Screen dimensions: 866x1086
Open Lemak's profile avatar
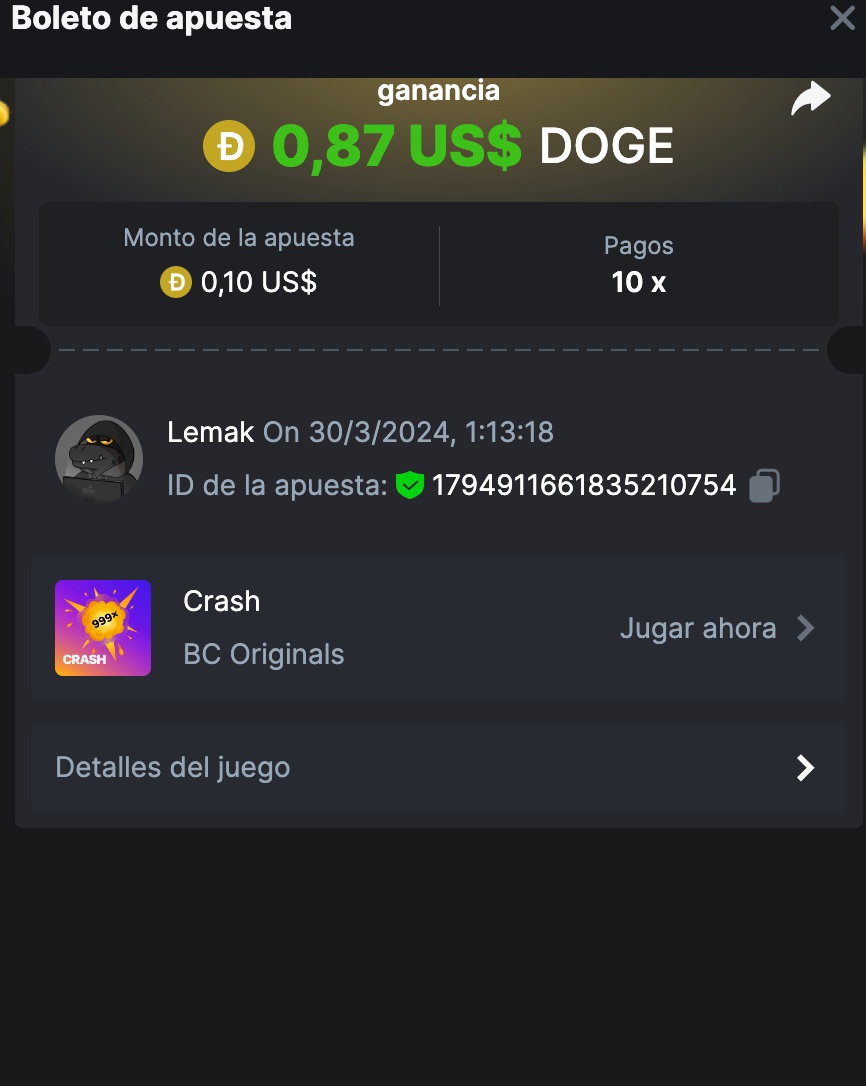[98, 459]
